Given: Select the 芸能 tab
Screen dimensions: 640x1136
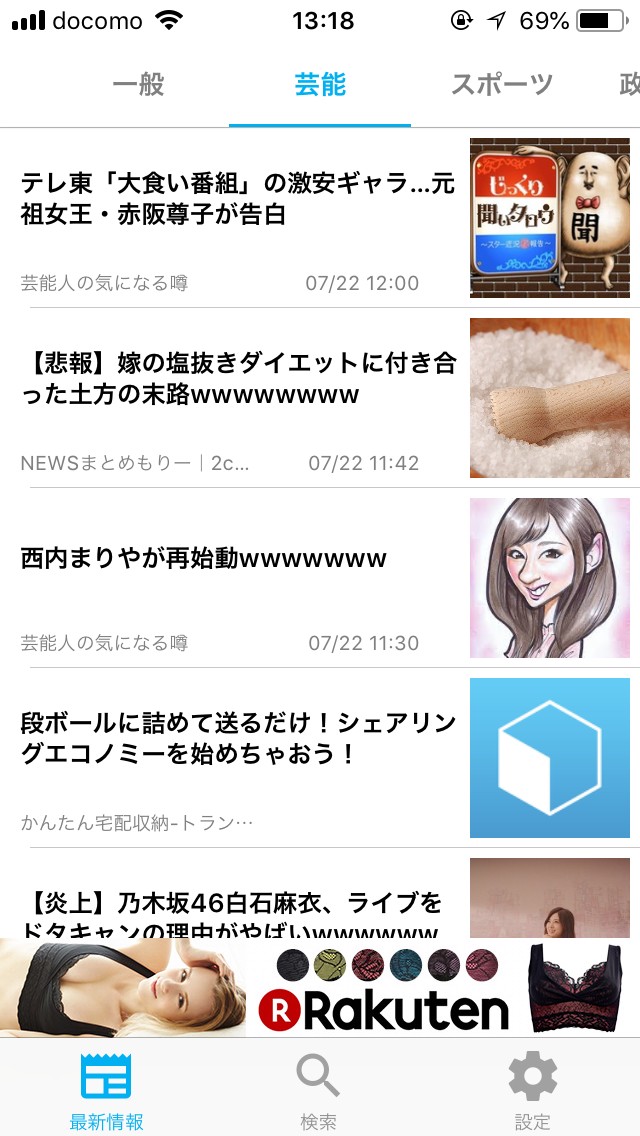Looking at the screenshot, I should point(320,85).
